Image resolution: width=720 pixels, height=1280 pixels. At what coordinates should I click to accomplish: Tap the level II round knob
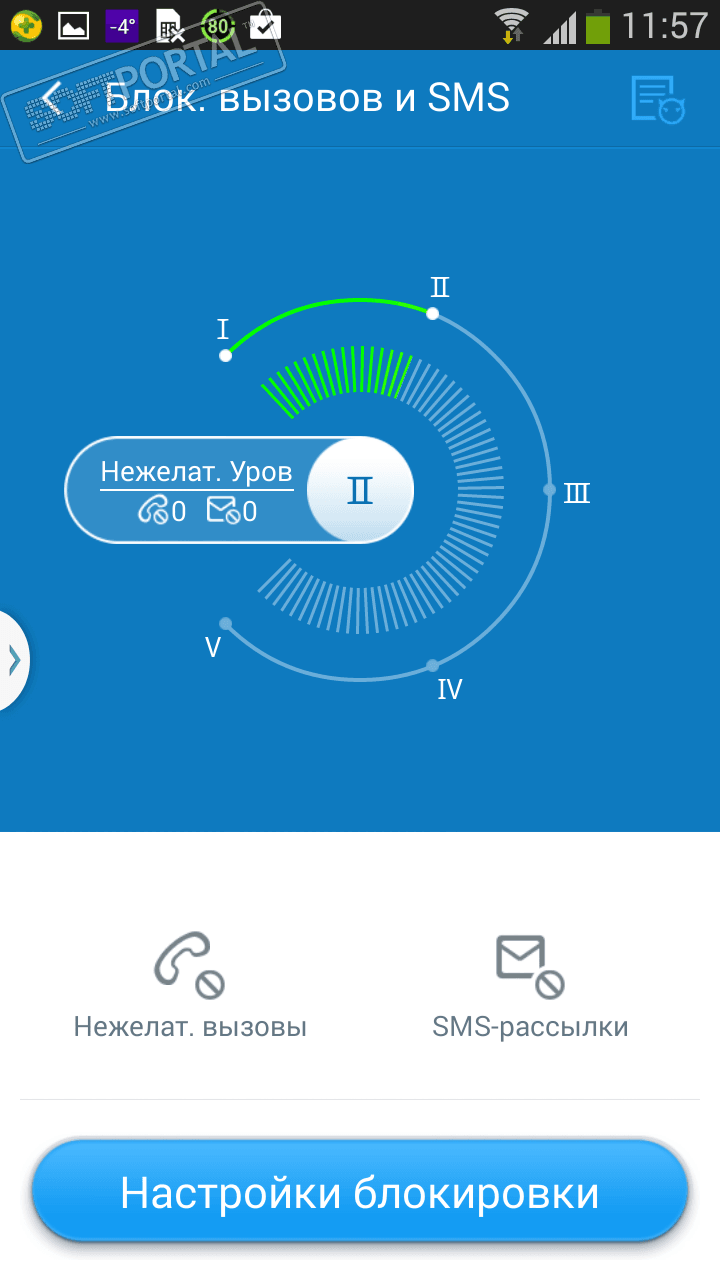coord(359,490)
